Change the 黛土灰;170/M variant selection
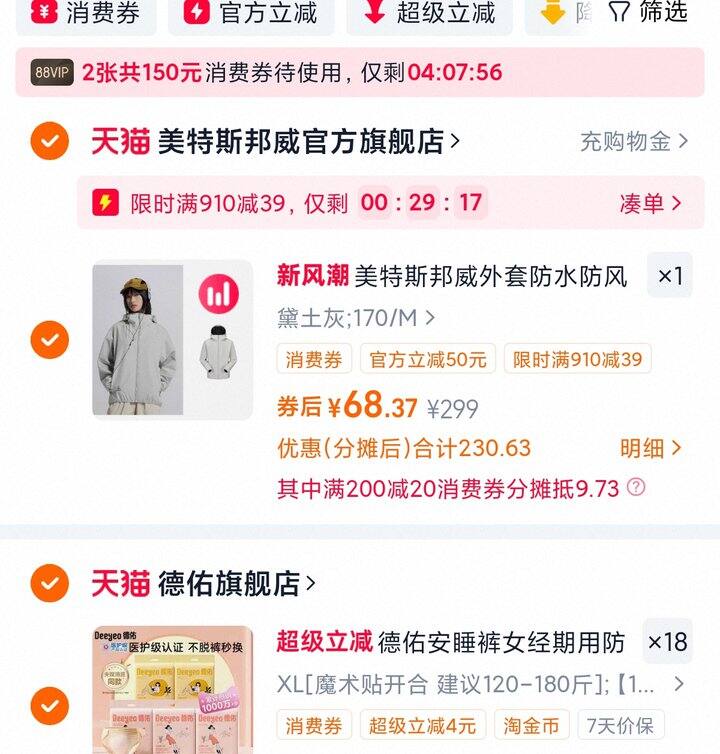The width and height of the screenshot is (720, 754). pyautogui.click(x=356, y=318)
